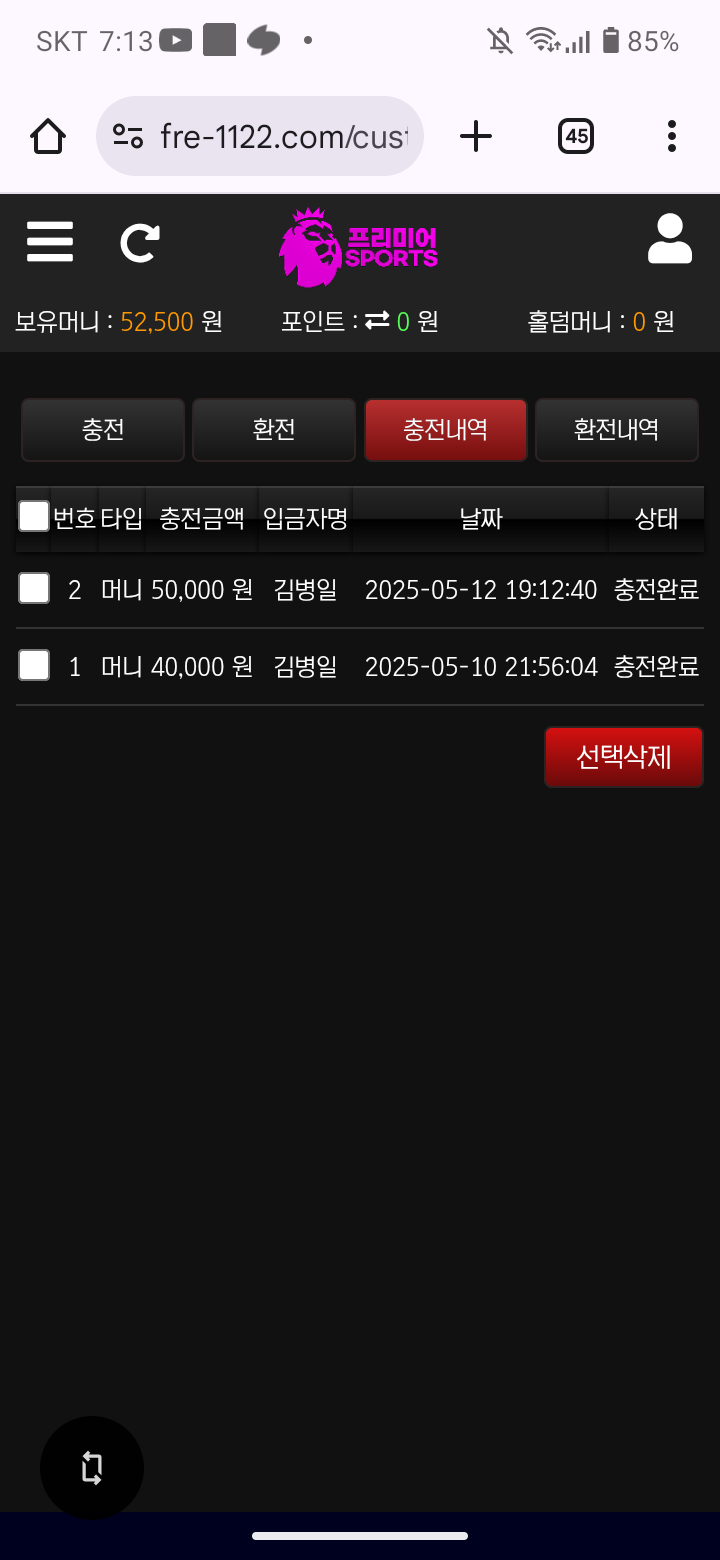Tap the refresh arrow icon
Image resolution: width=720 pixels, height=1560 pixels.
(x=140, y=243)
